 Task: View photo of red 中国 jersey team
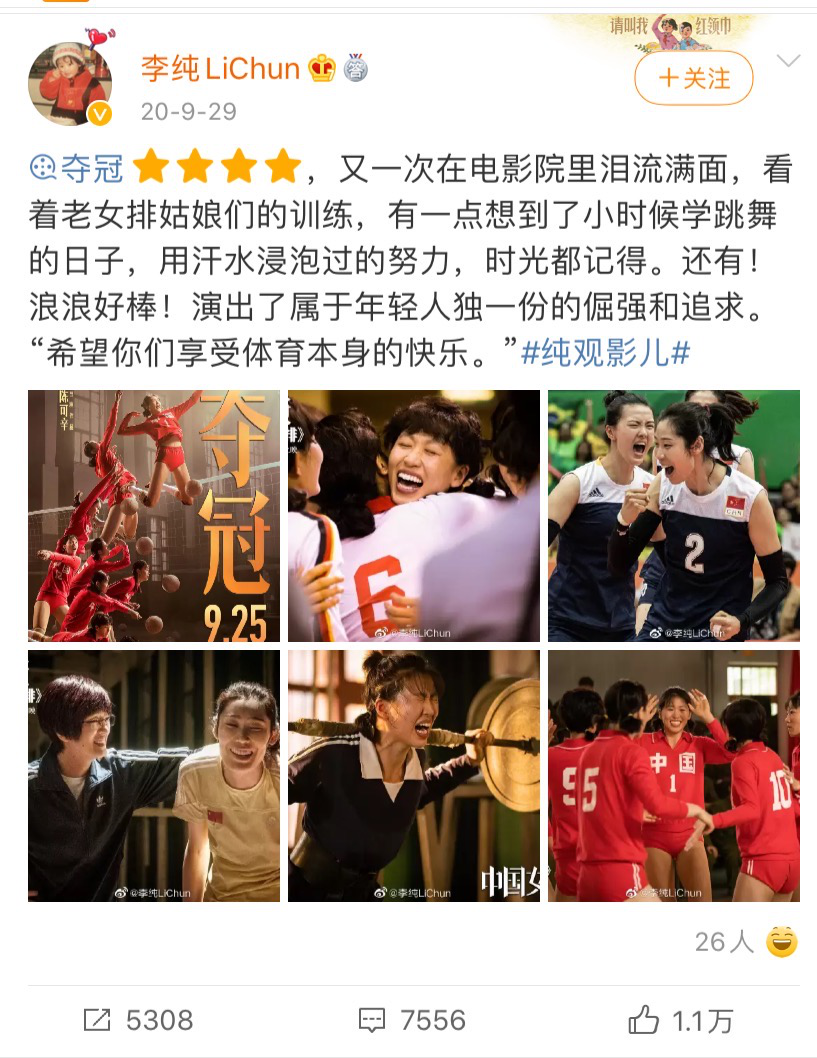click(x=673, y=776)
